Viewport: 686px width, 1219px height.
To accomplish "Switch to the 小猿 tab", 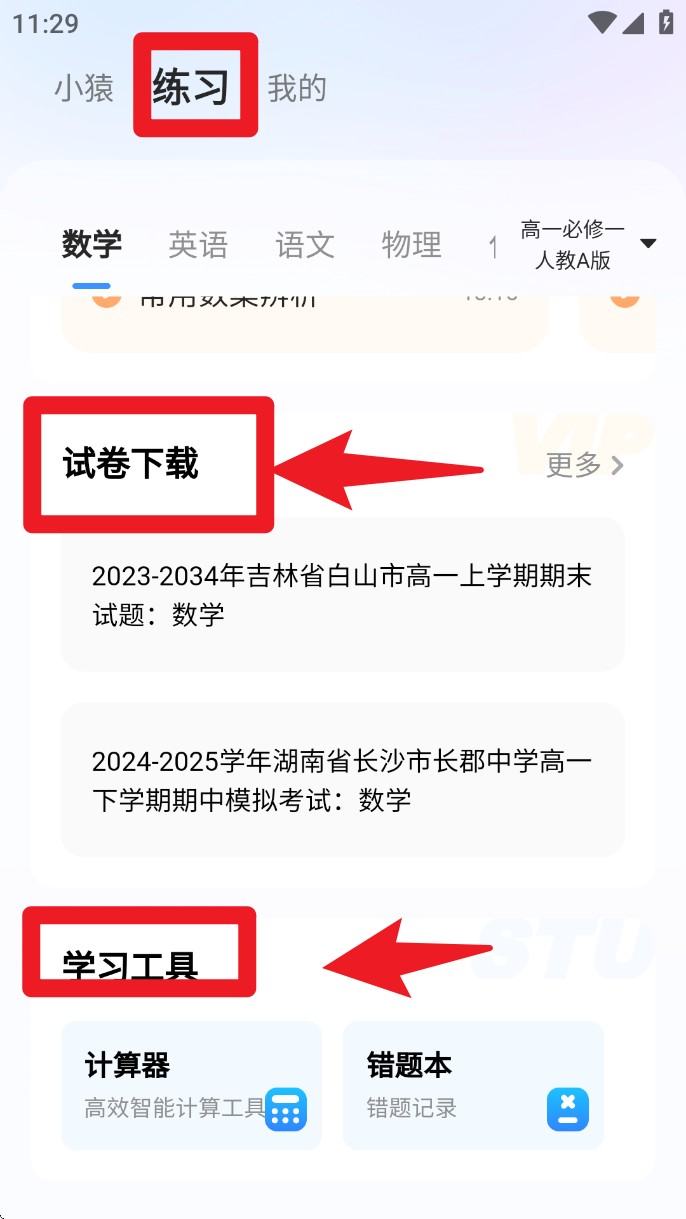I will pyautogui.click(x=84, y=88).
